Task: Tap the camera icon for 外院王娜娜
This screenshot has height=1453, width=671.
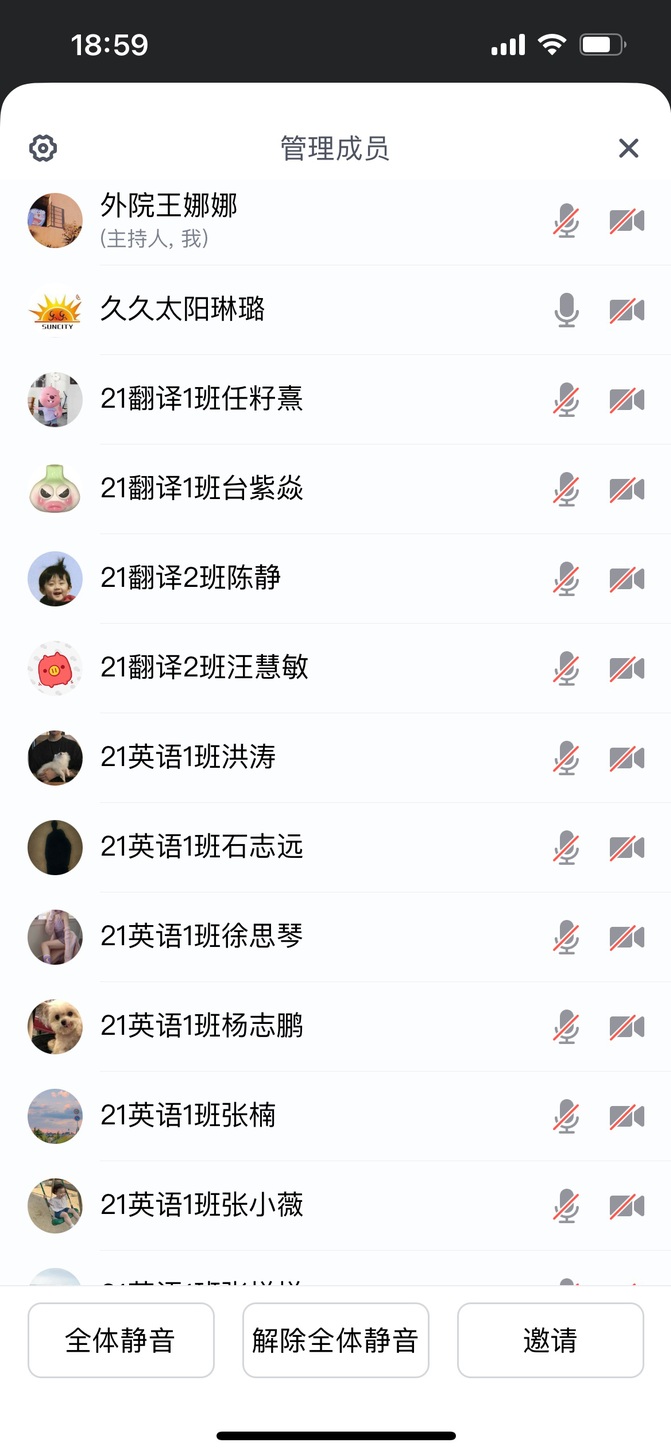Action: point(627,221)
